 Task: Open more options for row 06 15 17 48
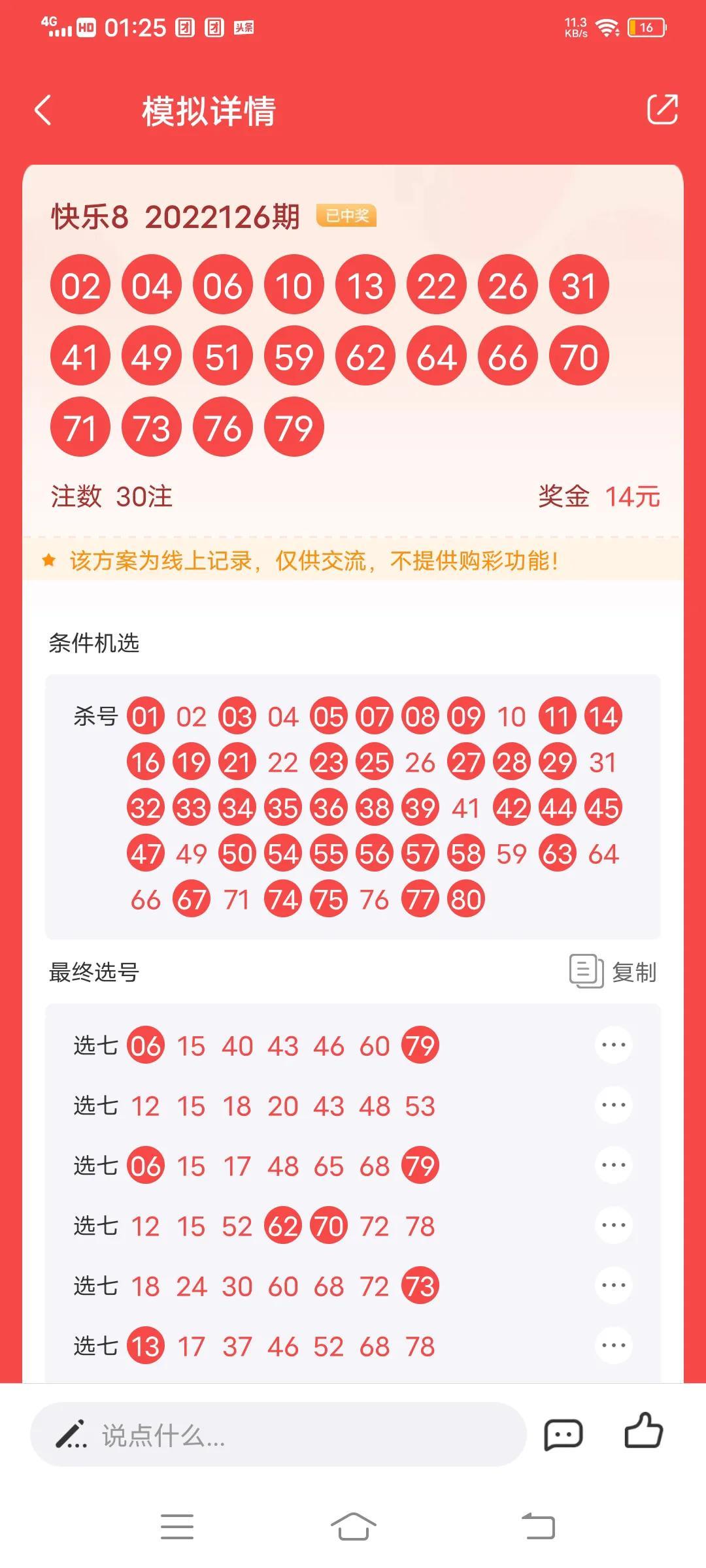point(613,1165)
